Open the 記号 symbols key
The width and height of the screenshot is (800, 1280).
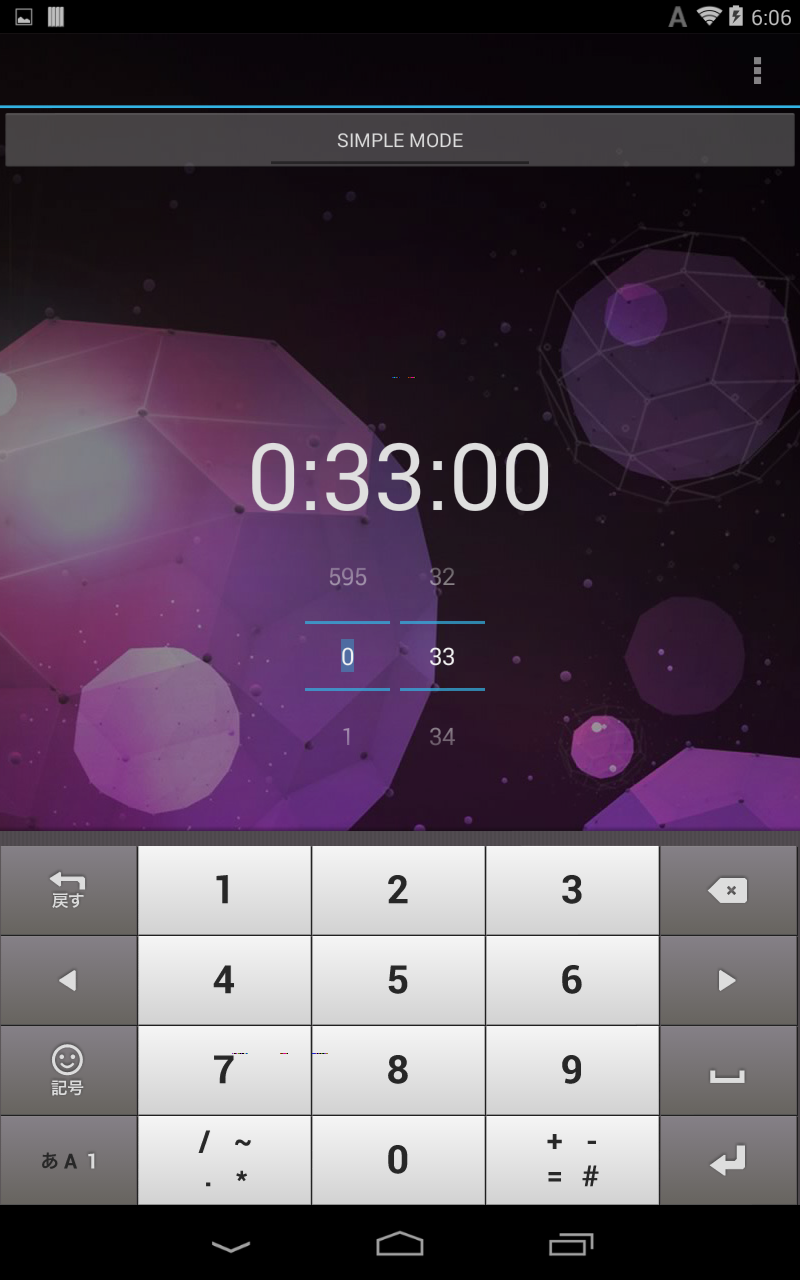(x=67, y=1070)
